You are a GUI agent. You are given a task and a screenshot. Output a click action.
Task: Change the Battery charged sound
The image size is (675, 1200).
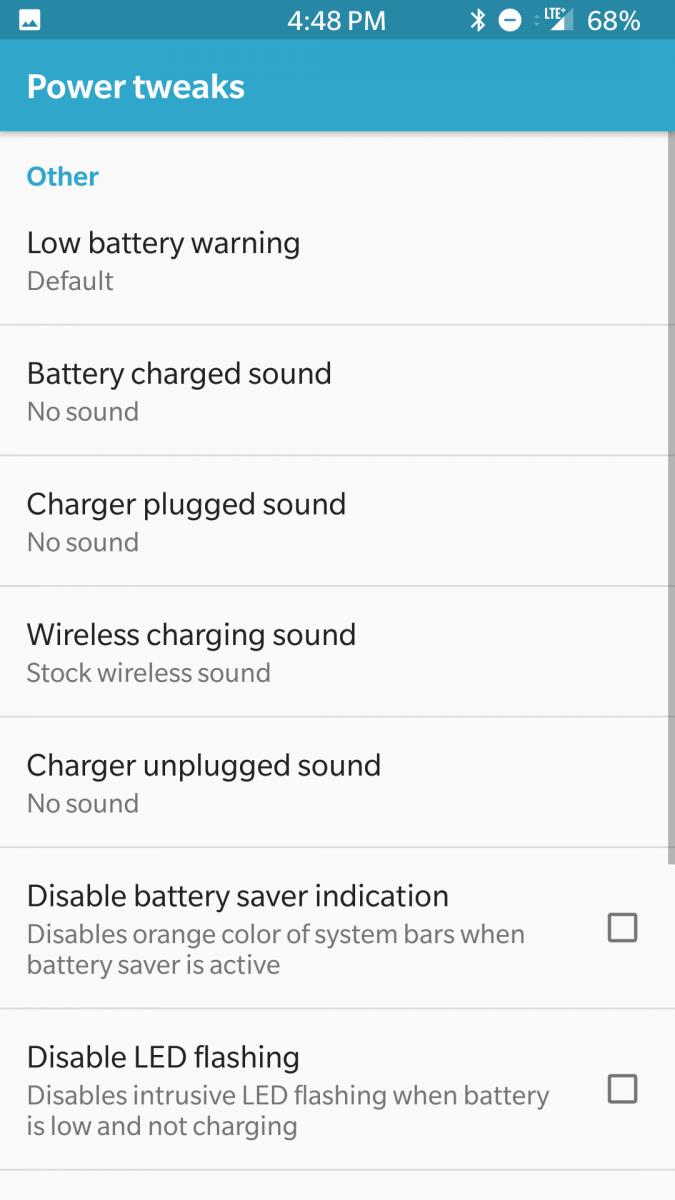click(x=337, y=391)
